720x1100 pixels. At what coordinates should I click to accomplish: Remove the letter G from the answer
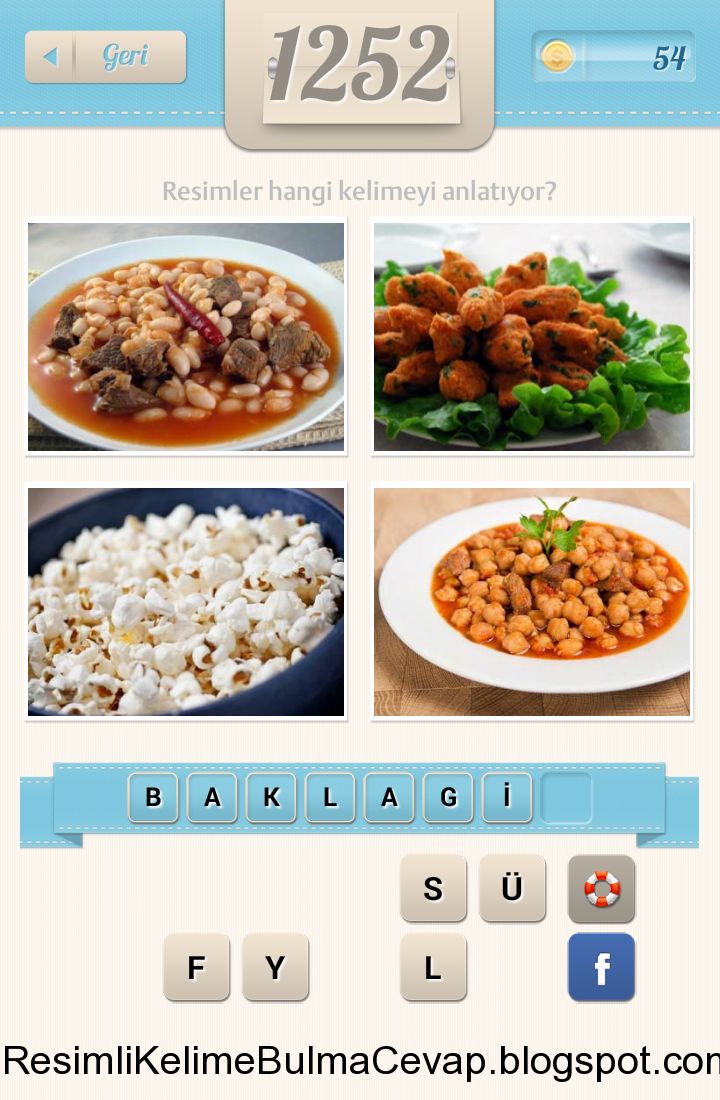point(448,798)
